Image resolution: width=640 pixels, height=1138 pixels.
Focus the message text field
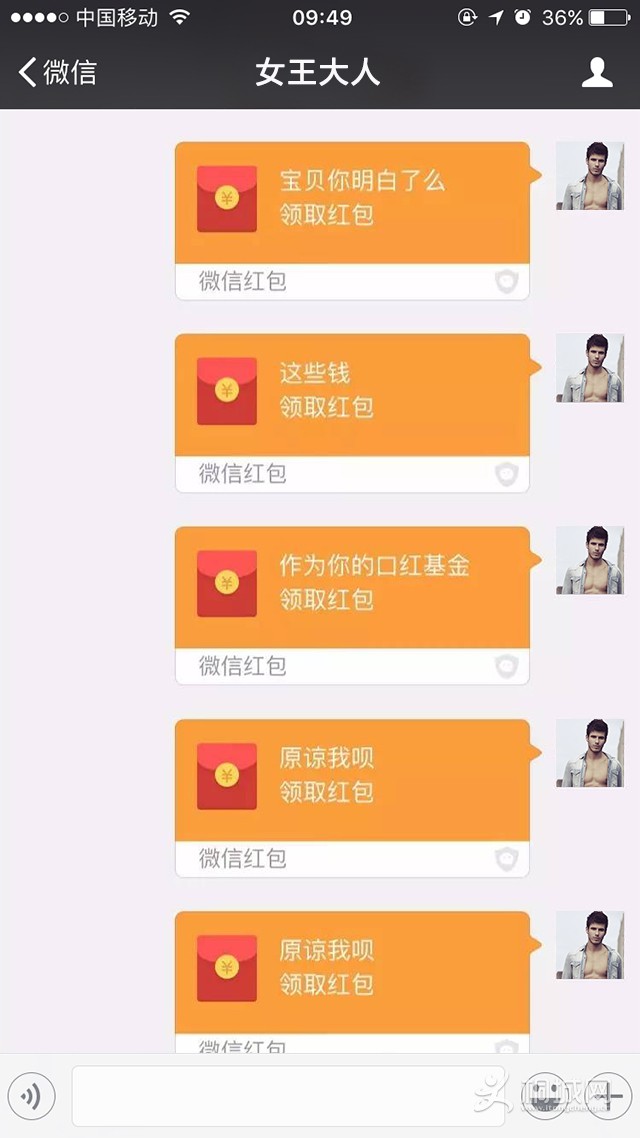click(288, 1097)
